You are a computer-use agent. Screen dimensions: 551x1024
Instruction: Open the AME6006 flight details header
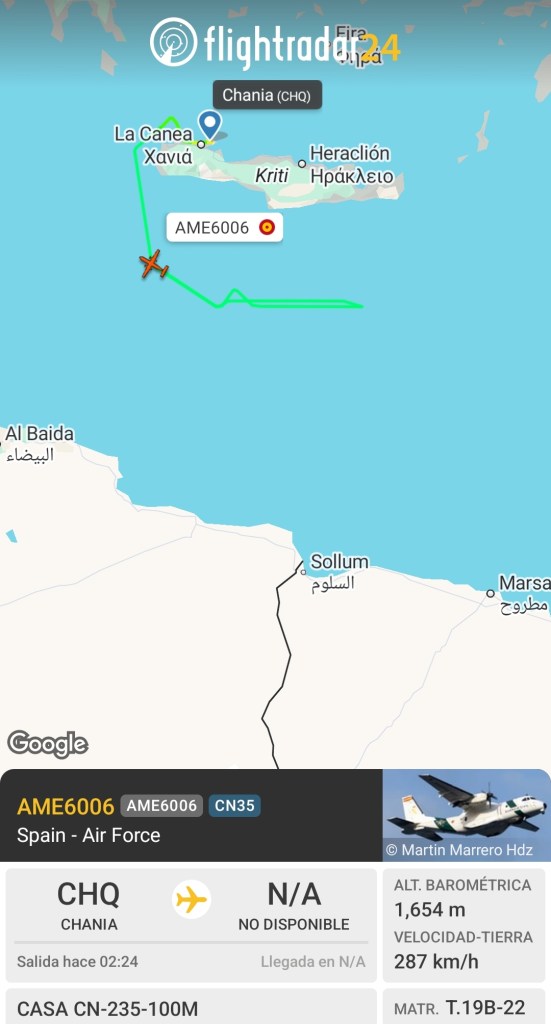(191, 815)
